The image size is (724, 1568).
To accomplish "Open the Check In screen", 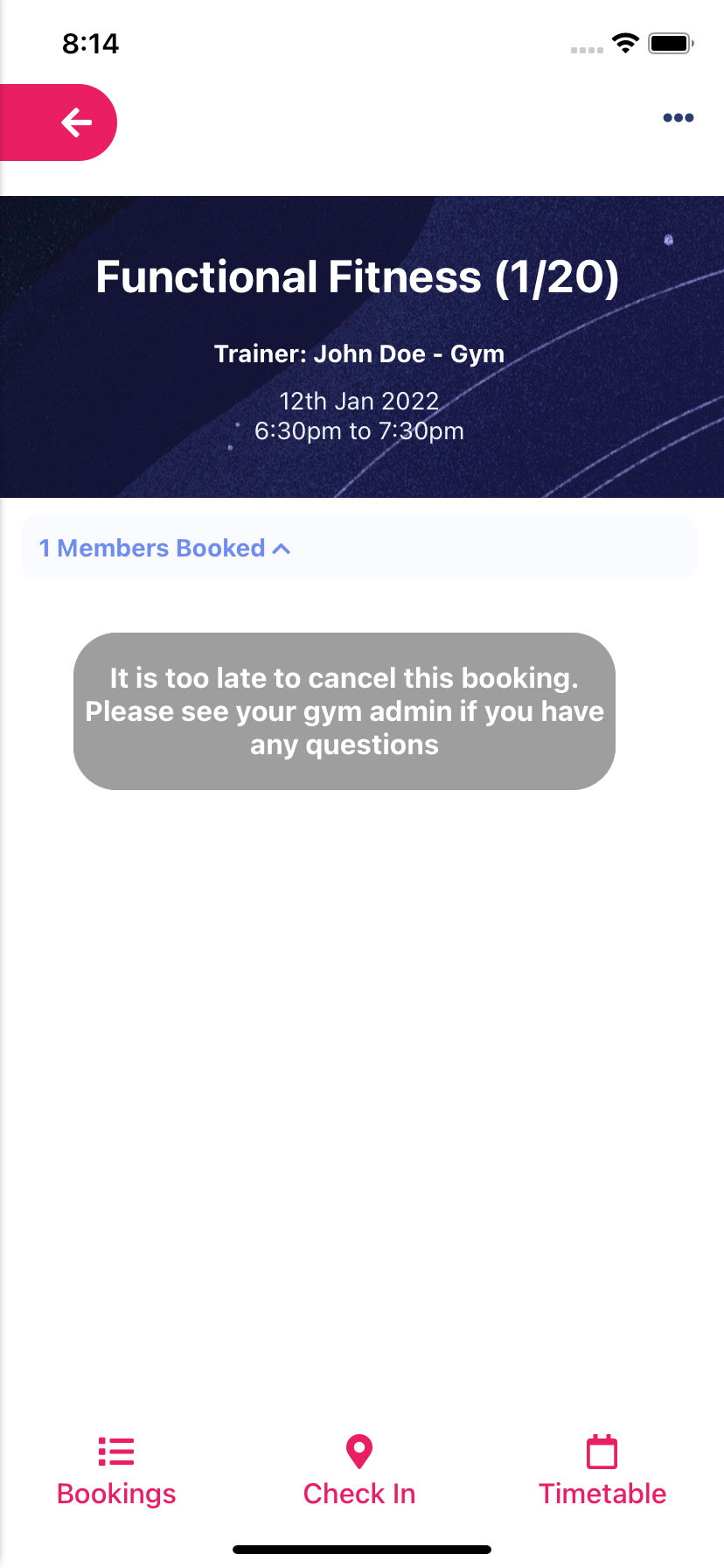I will coord(359,1492).
